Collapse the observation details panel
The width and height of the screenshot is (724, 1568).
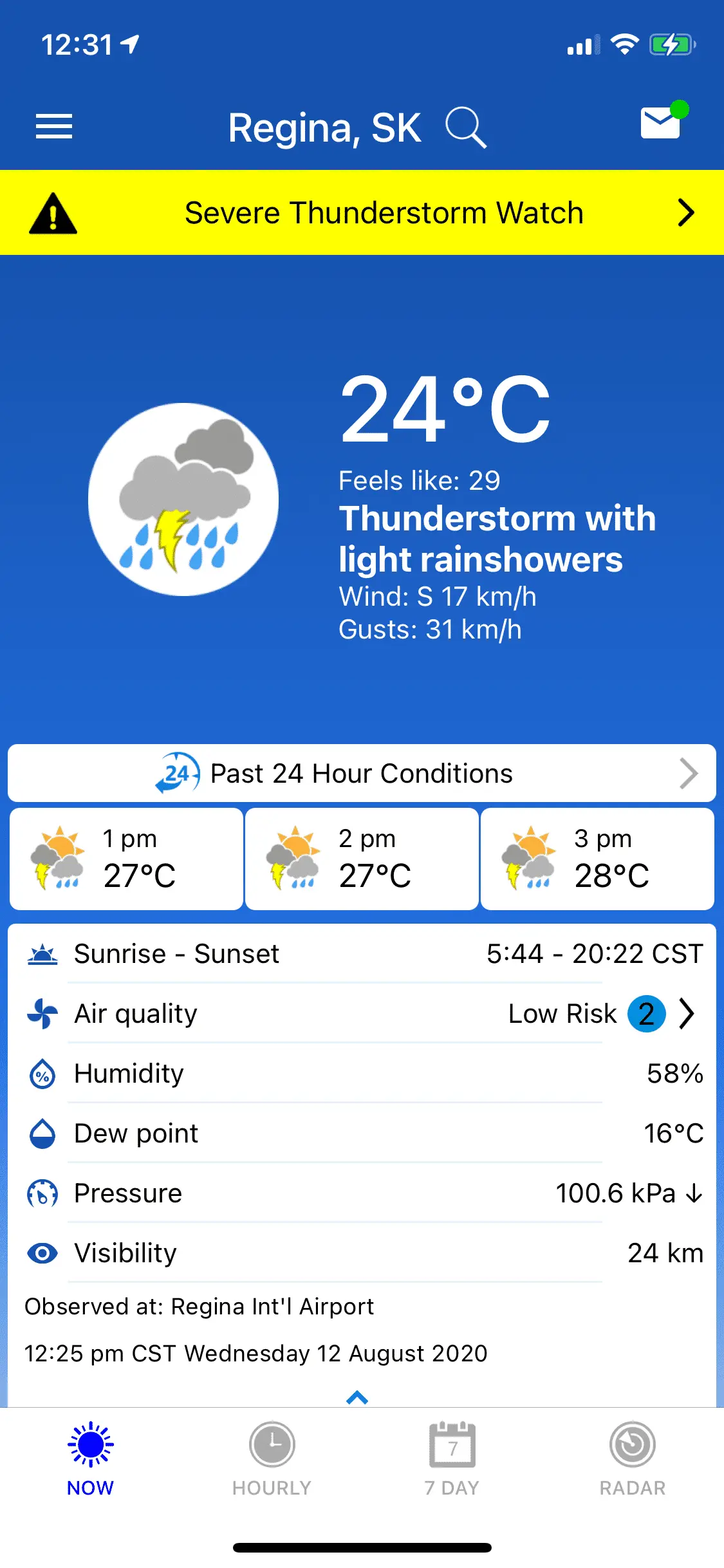357,1397
